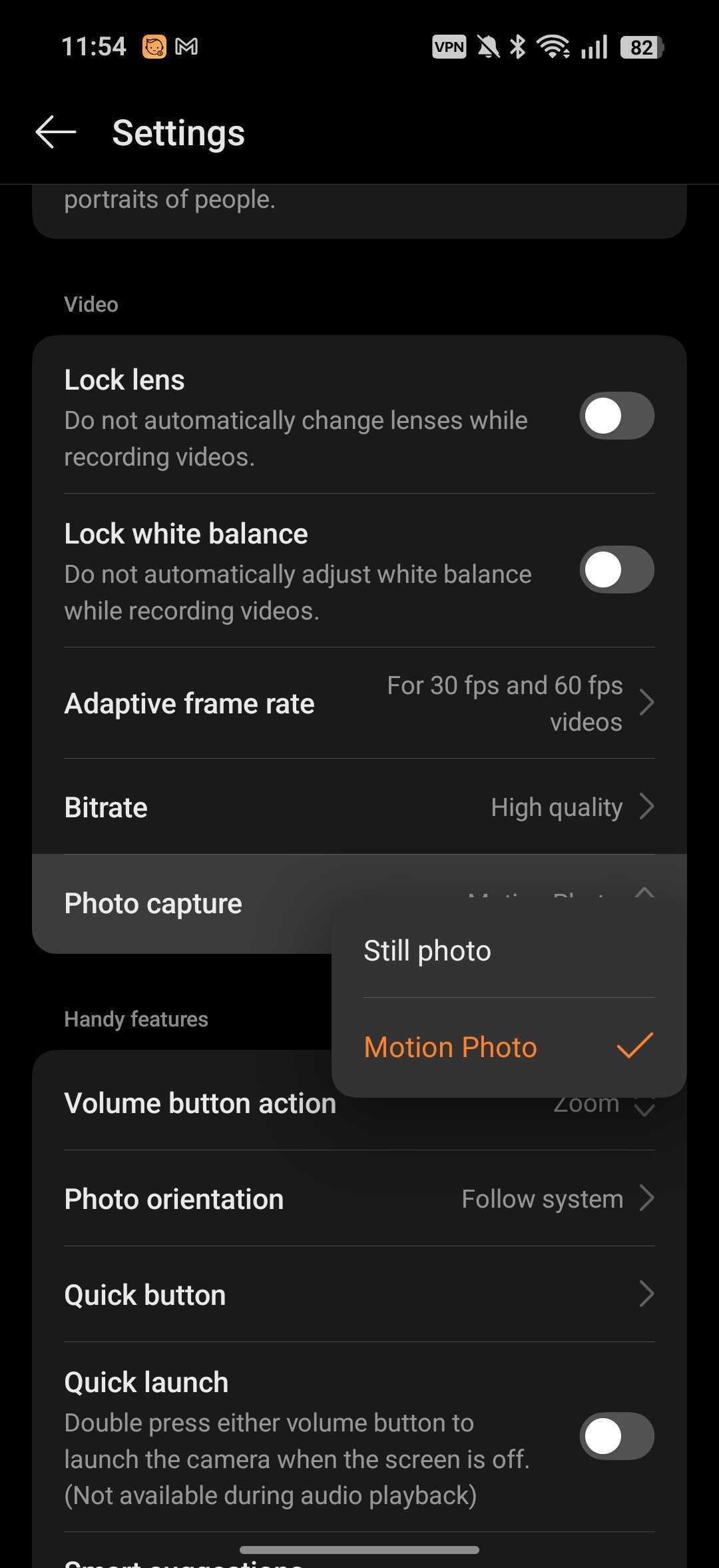Open Photo orientation settings
The width and height of the screenshot is (719, 1568).
coord(359,1198)
